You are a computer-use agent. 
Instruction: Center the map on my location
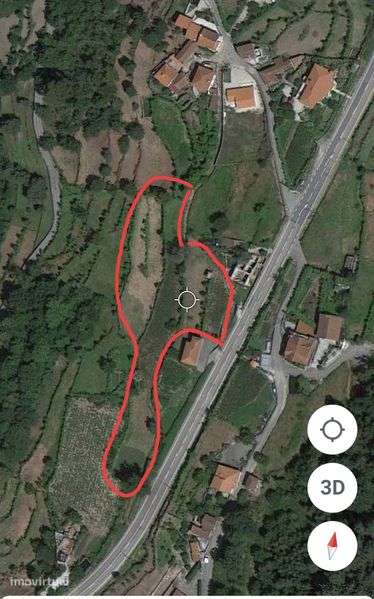(332, 430)
